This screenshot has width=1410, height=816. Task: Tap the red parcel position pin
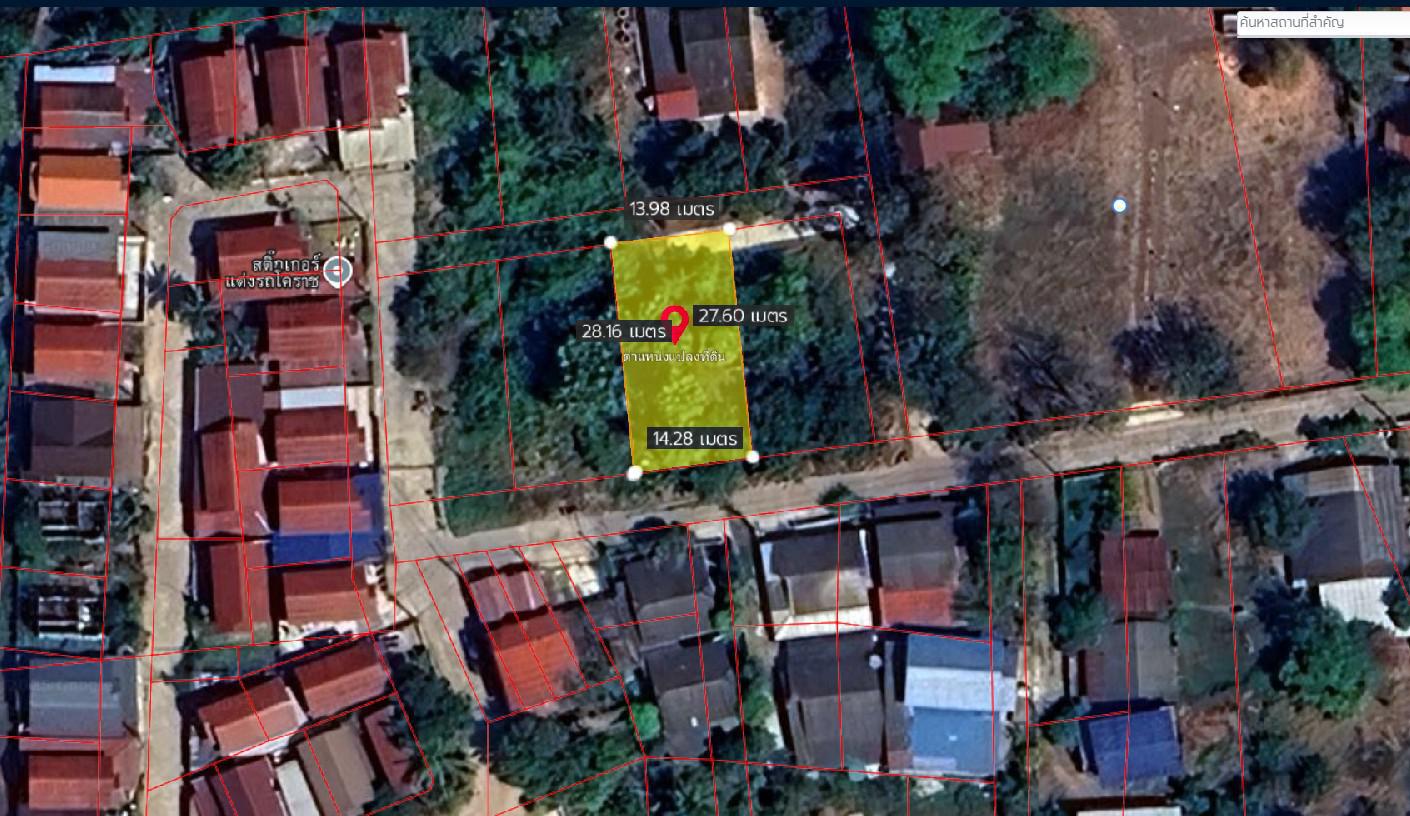(676, 321)
